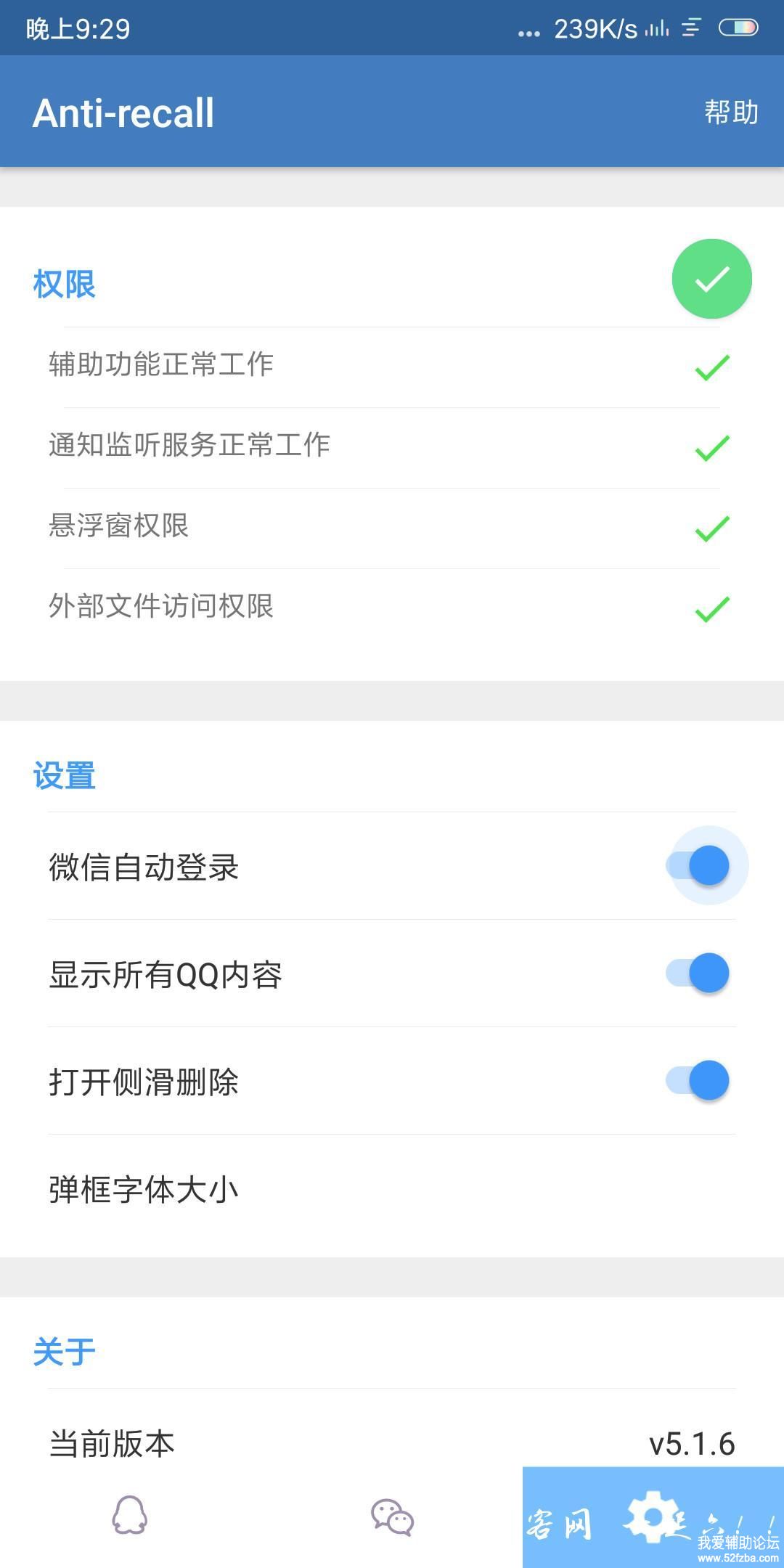
Task: Open 弹框字体大小 setting
Action: (392, 1189)
